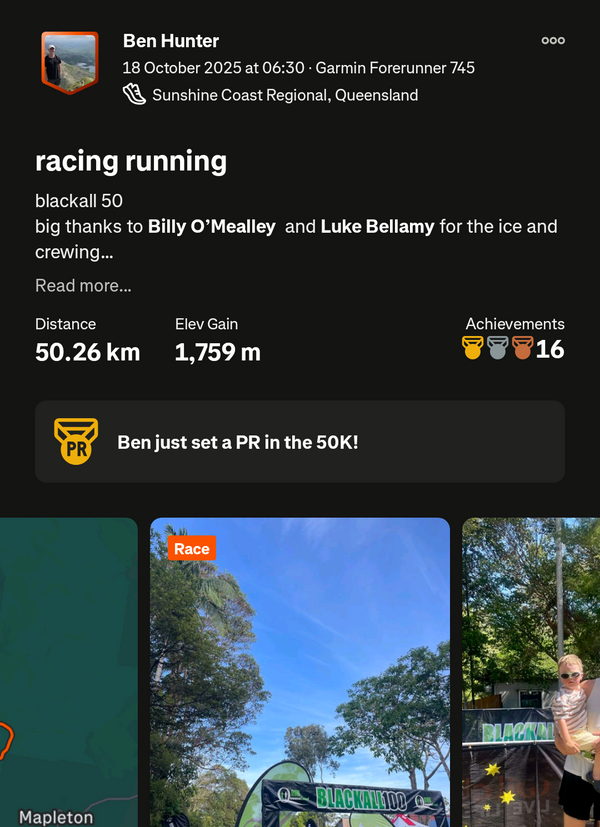The width and height of the screenshot is (600, 827).
Task: View the 16 achievements
Action: (x=514, y=348)
